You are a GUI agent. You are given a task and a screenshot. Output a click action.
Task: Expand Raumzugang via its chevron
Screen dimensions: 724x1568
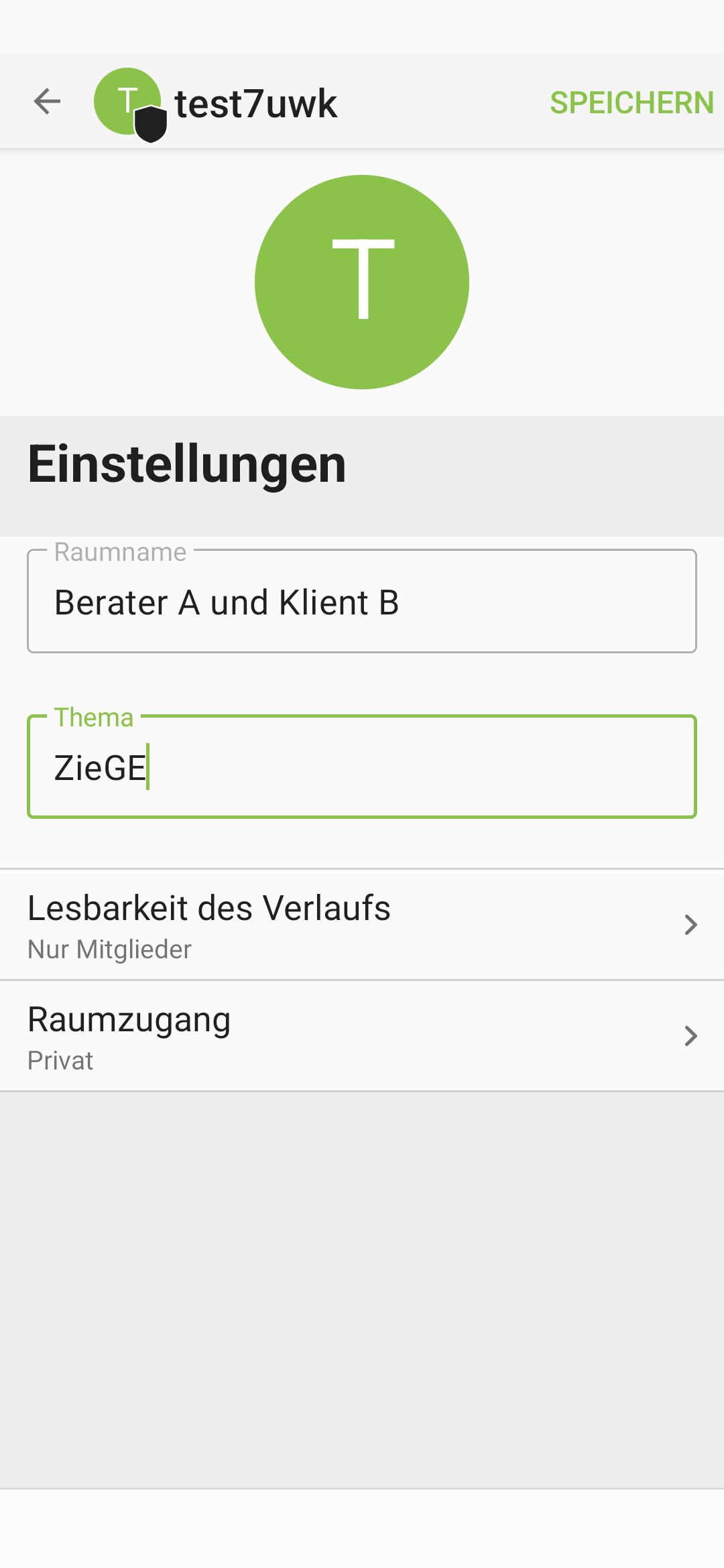point(691,1037)
